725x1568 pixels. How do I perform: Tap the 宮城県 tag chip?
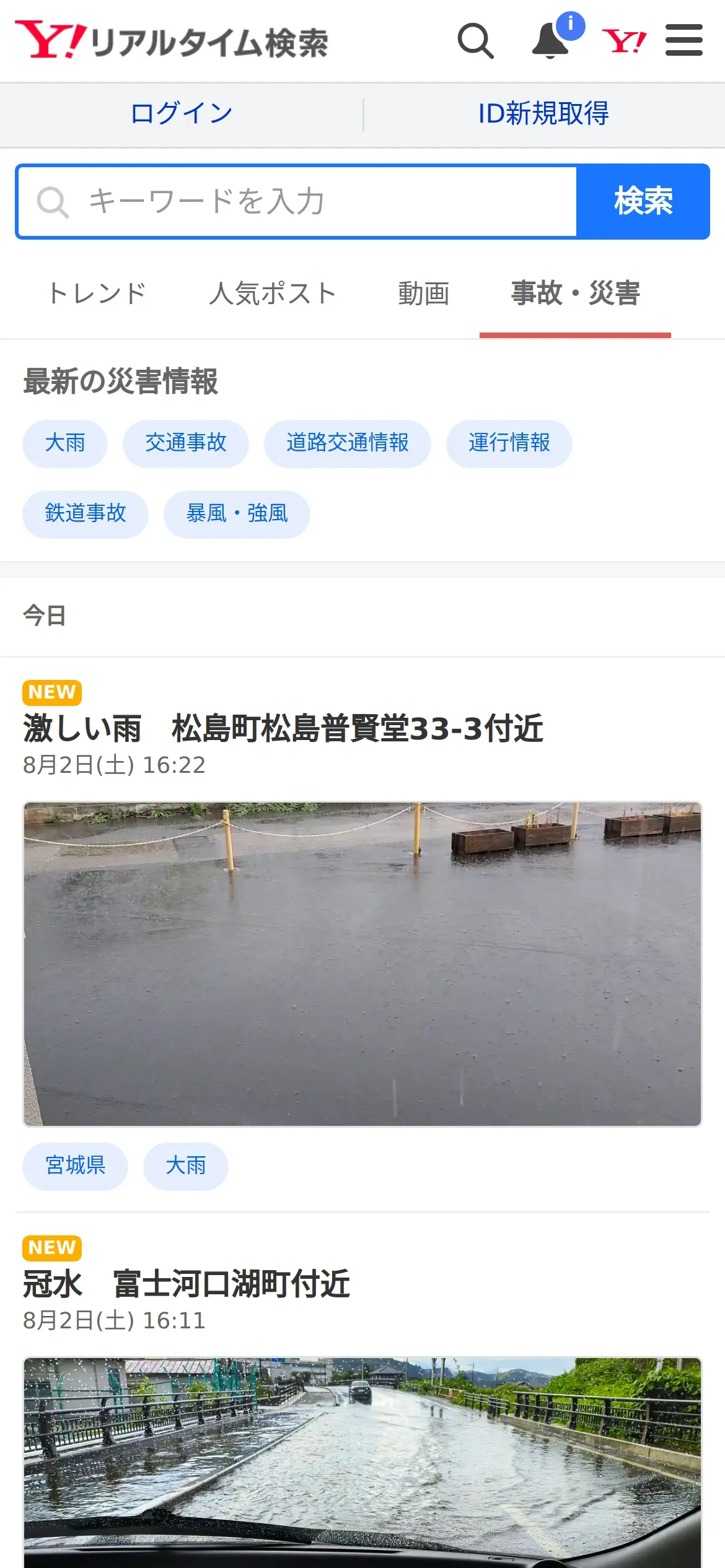point(76,1166)
